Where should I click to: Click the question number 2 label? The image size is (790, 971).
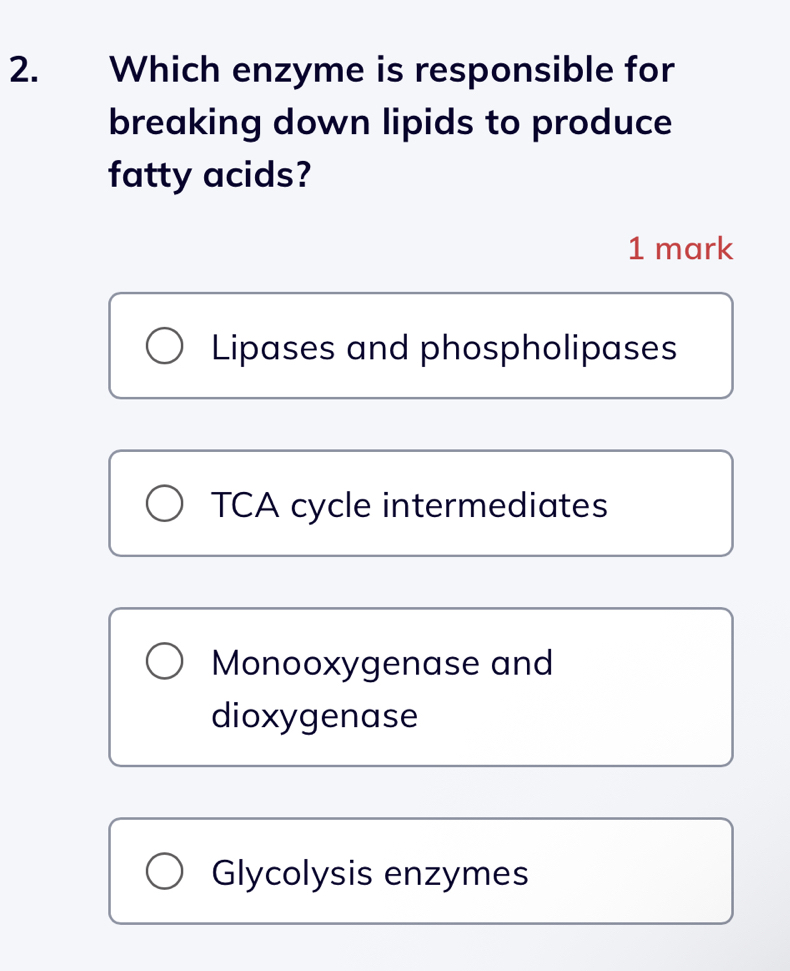[27, 70]
